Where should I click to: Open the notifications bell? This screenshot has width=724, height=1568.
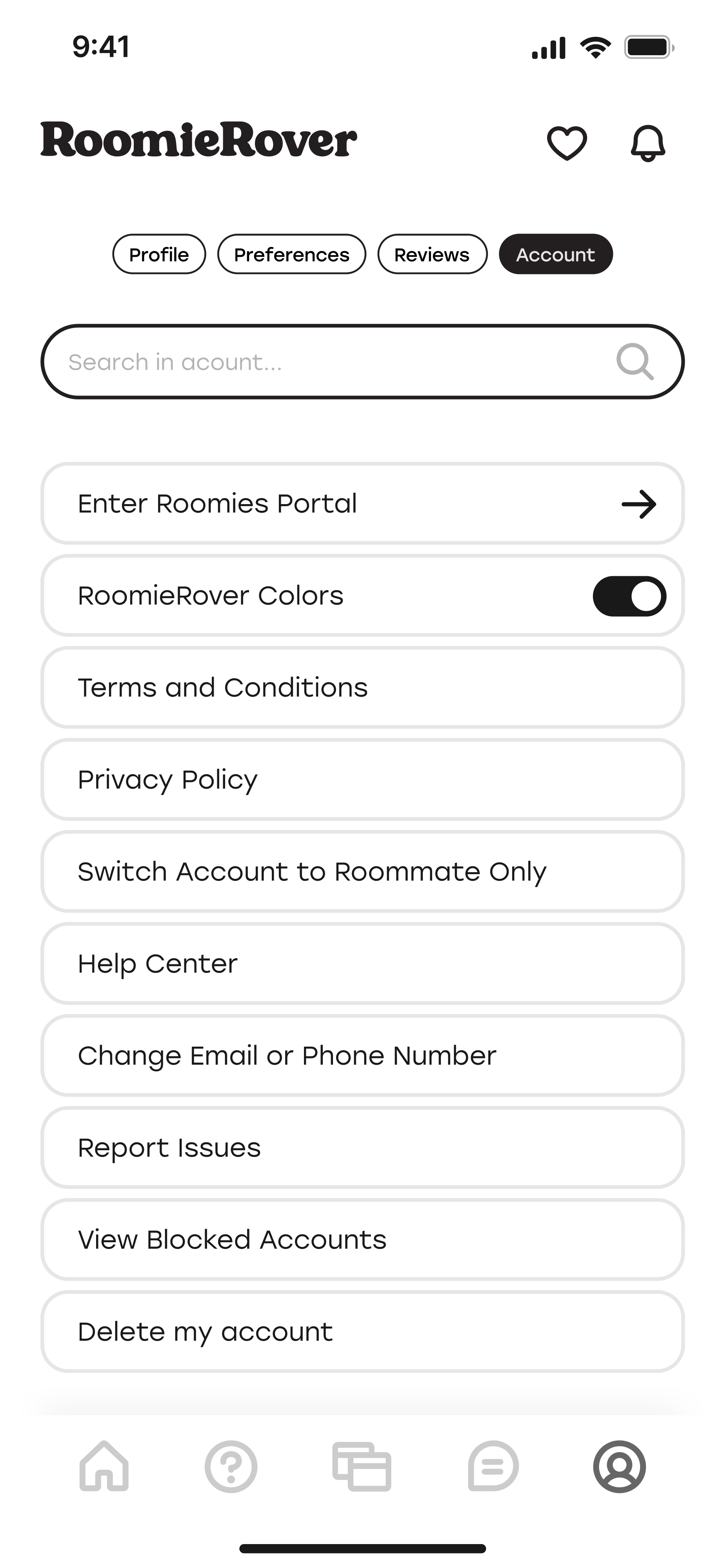[x=647, y=143]
